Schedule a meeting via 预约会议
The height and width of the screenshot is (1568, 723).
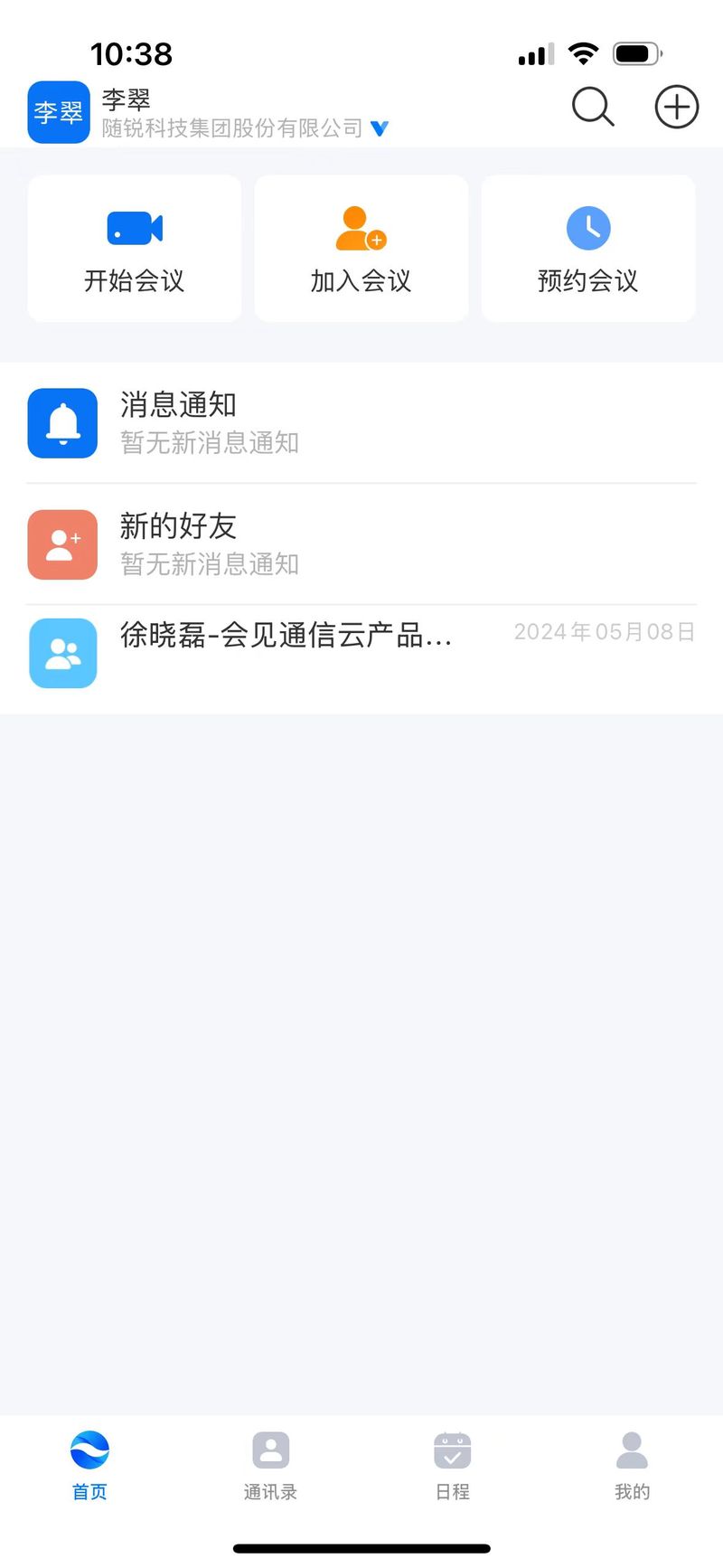click(588, 249)
